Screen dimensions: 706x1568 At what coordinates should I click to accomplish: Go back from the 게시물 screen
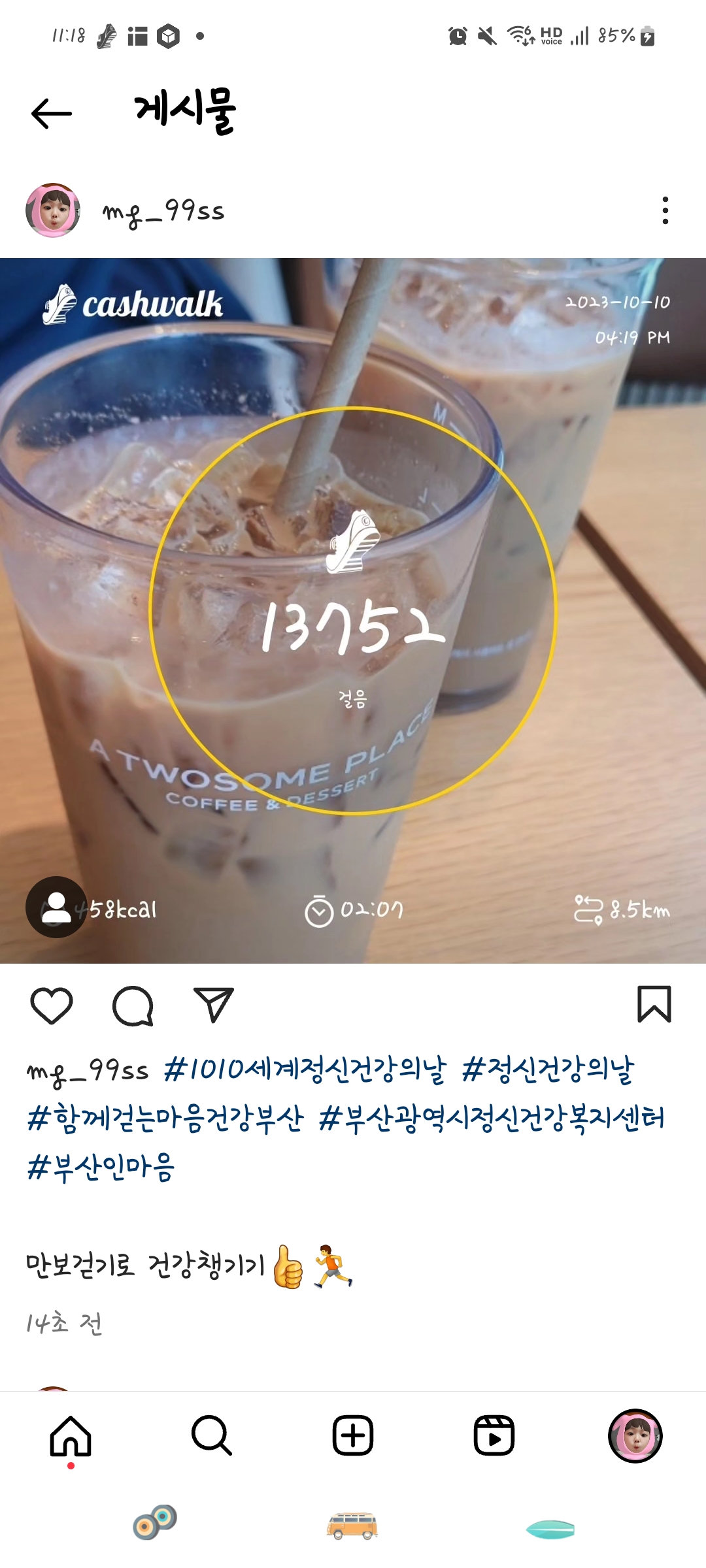[51, 114]
